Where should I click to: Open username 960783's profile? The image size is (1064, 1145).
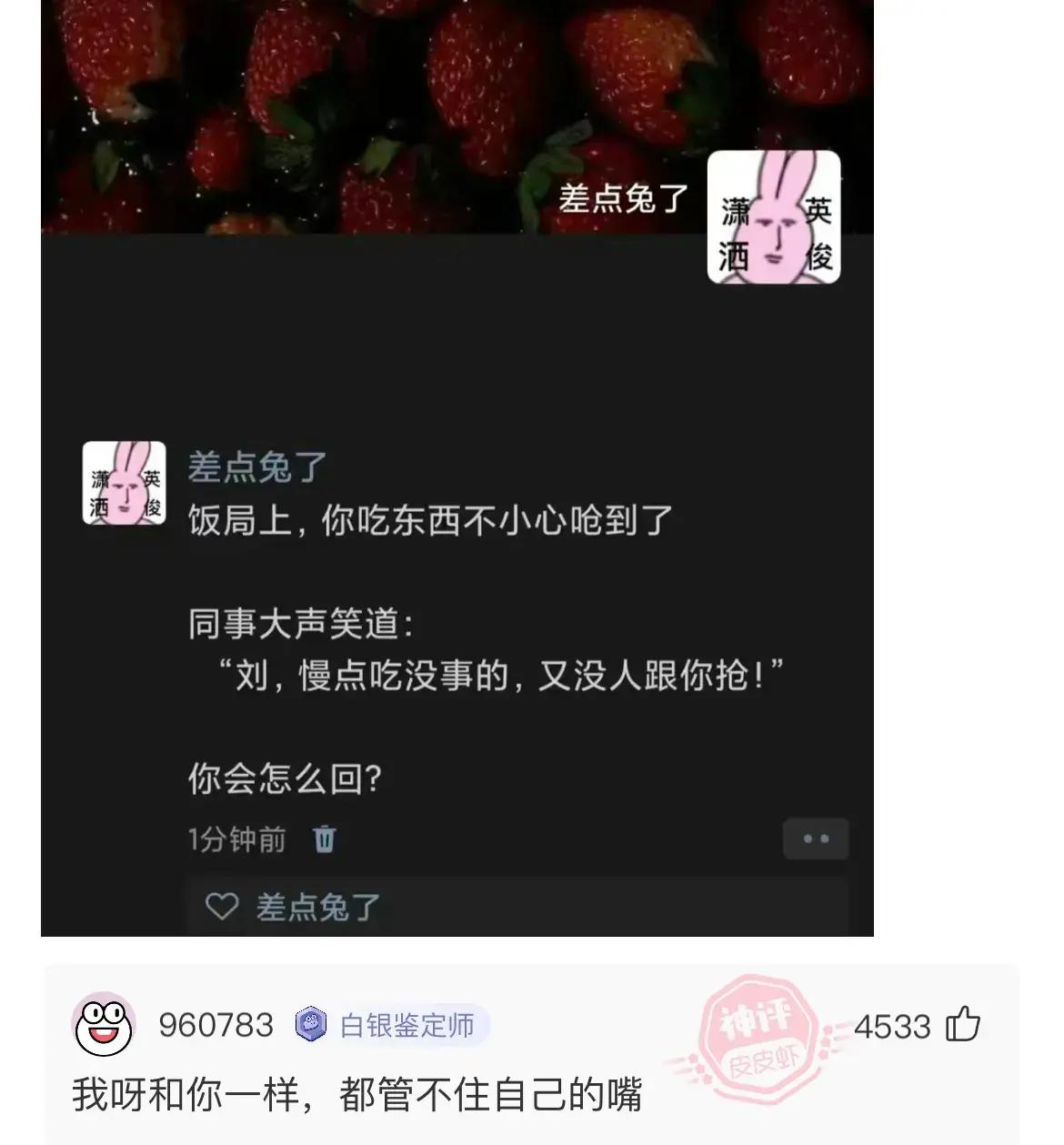click(216, 1026)
